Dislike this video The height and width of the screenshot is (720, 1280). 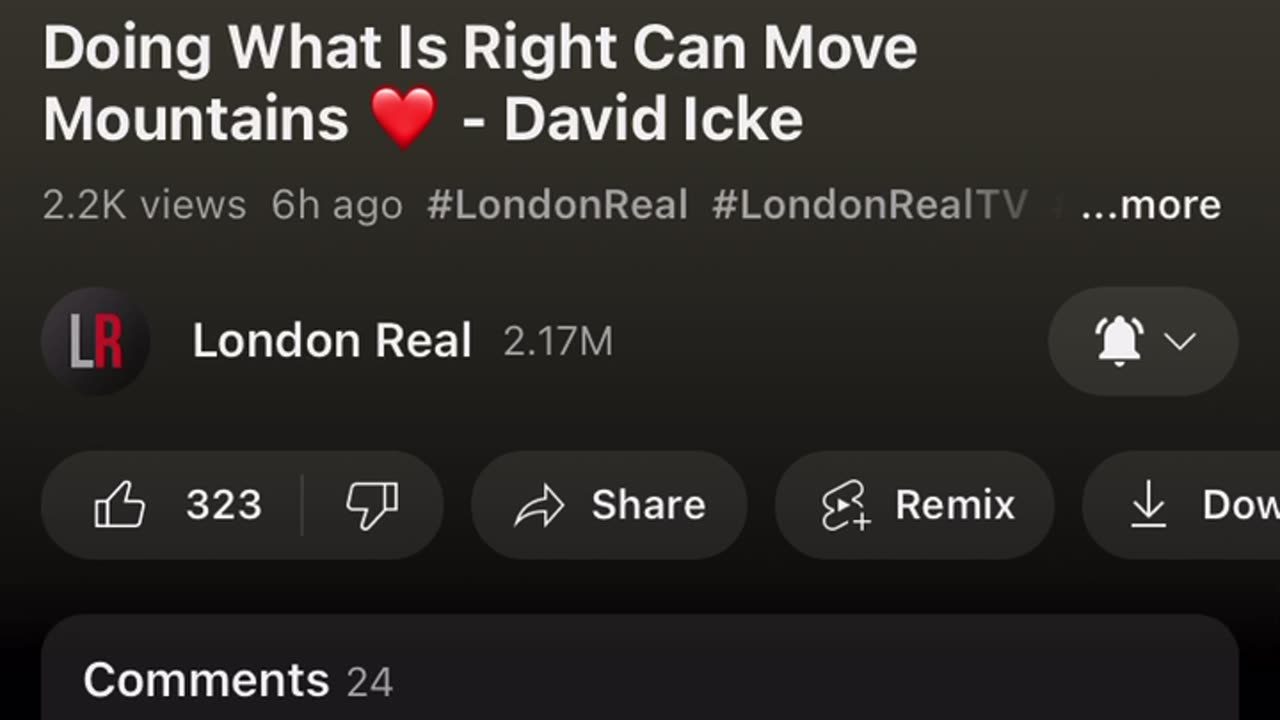372,505
